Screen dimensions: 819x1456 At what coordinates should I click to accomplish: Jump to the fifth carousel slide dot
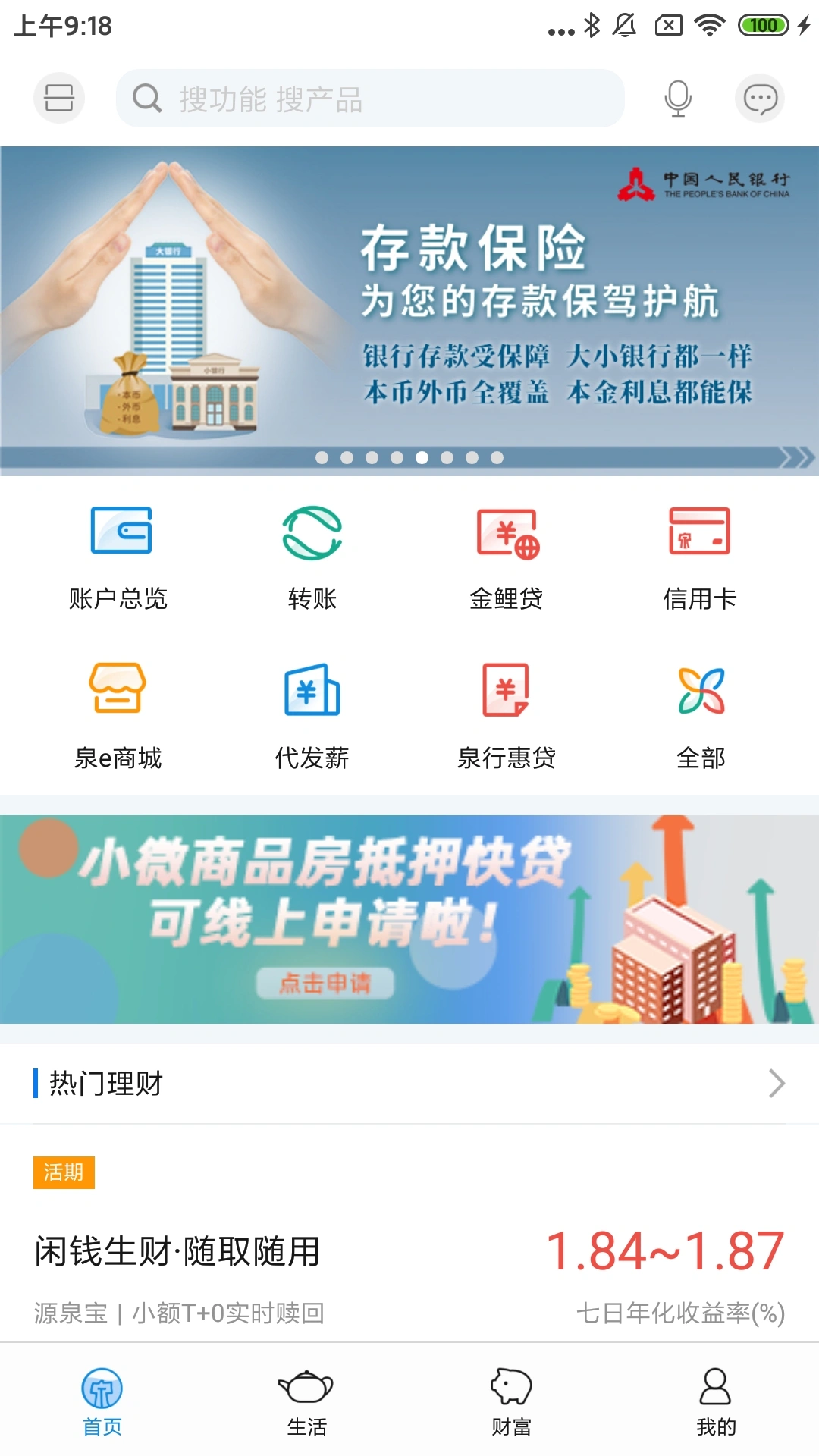click(x=422, y=457)
